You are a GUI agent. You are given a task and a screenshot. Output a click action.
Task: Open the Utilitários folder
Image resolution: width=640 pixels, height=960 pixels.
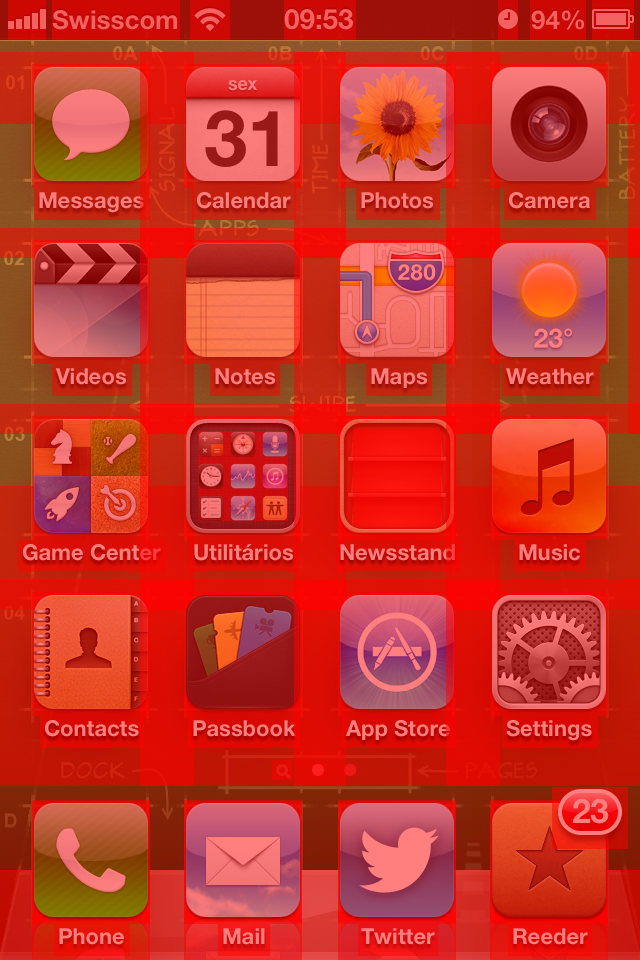point(243,476)
